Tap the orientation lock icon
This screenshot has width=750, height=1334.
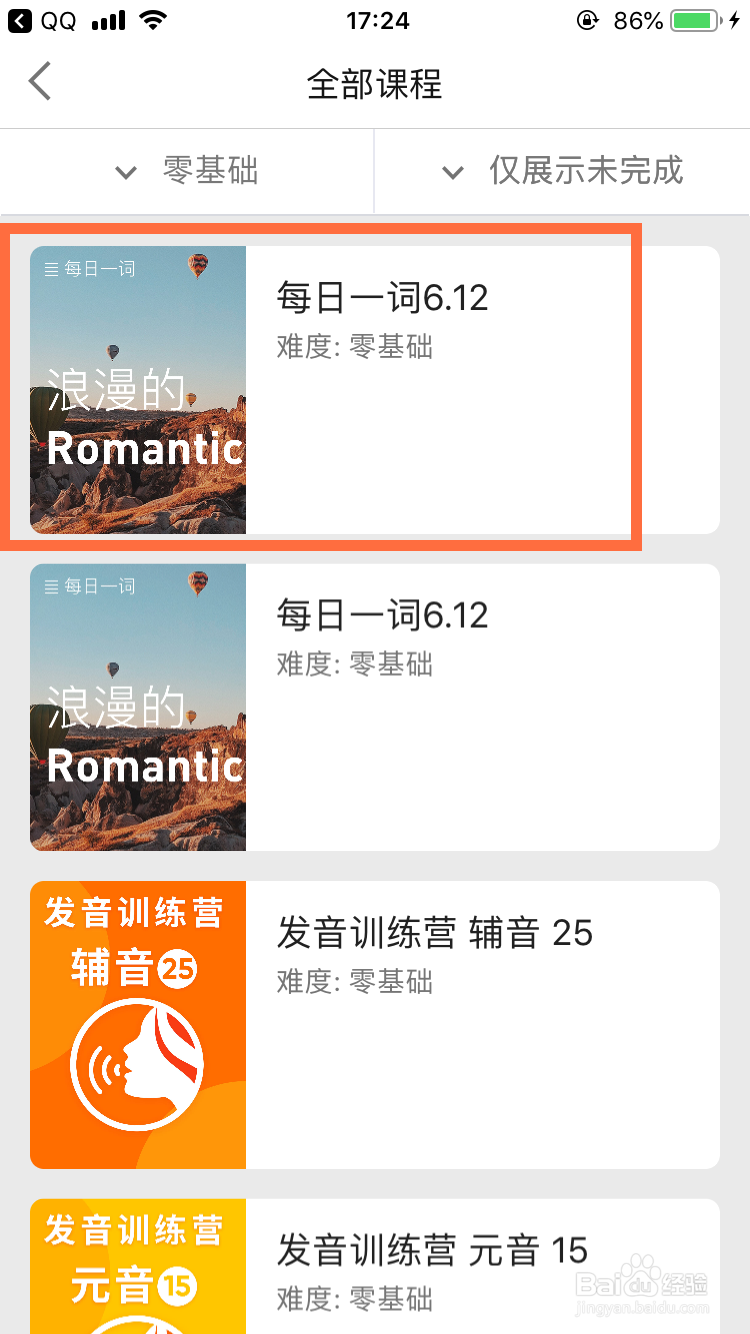point(588,20)
